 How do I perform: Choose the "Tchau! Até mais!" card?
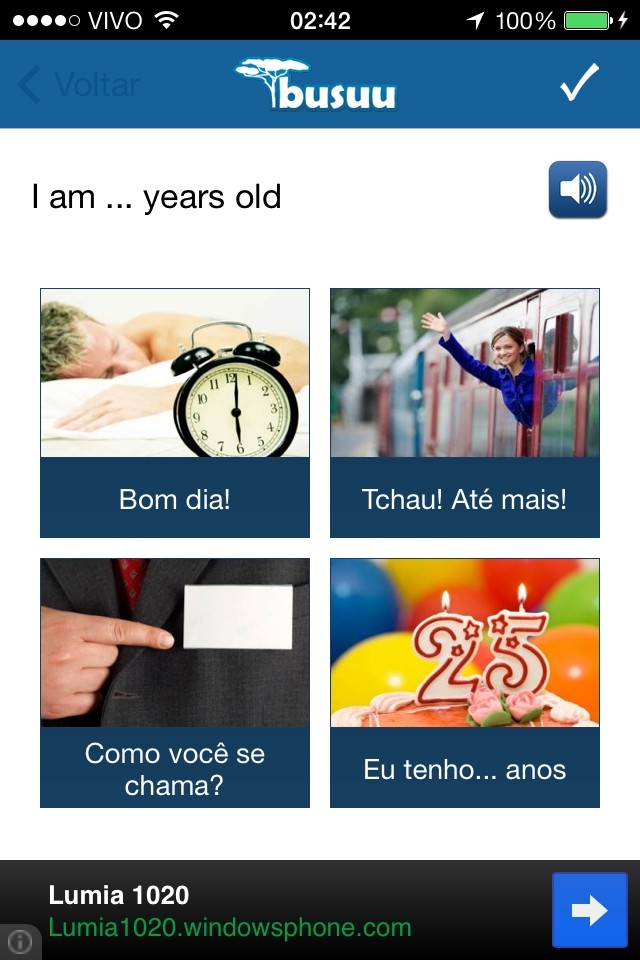click(x=465, y=413)
